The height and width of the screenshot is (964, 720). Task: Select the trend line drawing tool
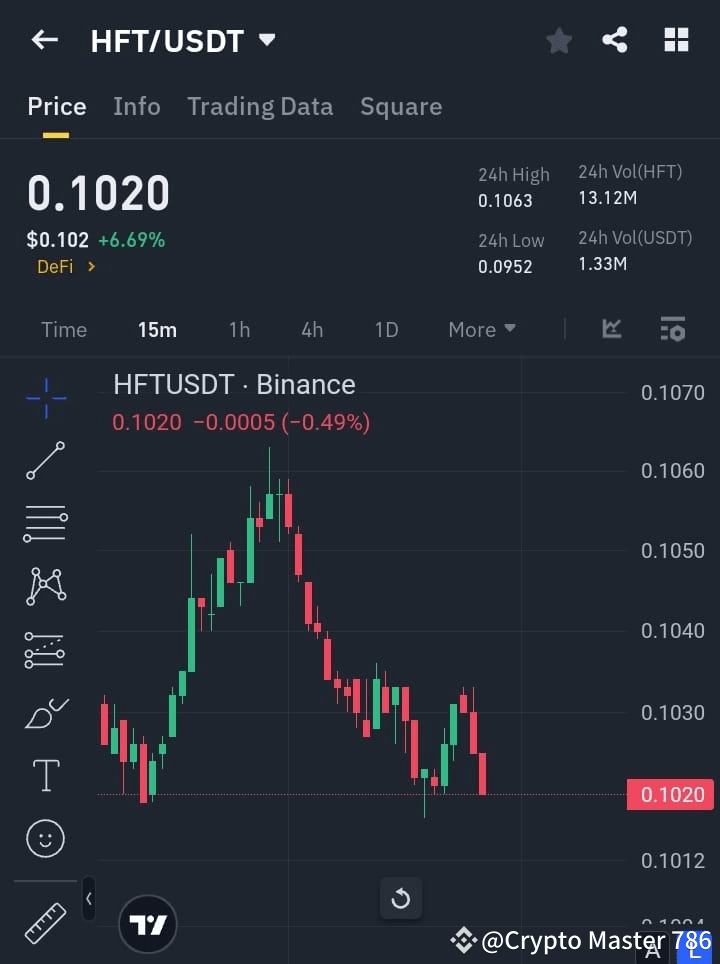click(x=45, y=461)
